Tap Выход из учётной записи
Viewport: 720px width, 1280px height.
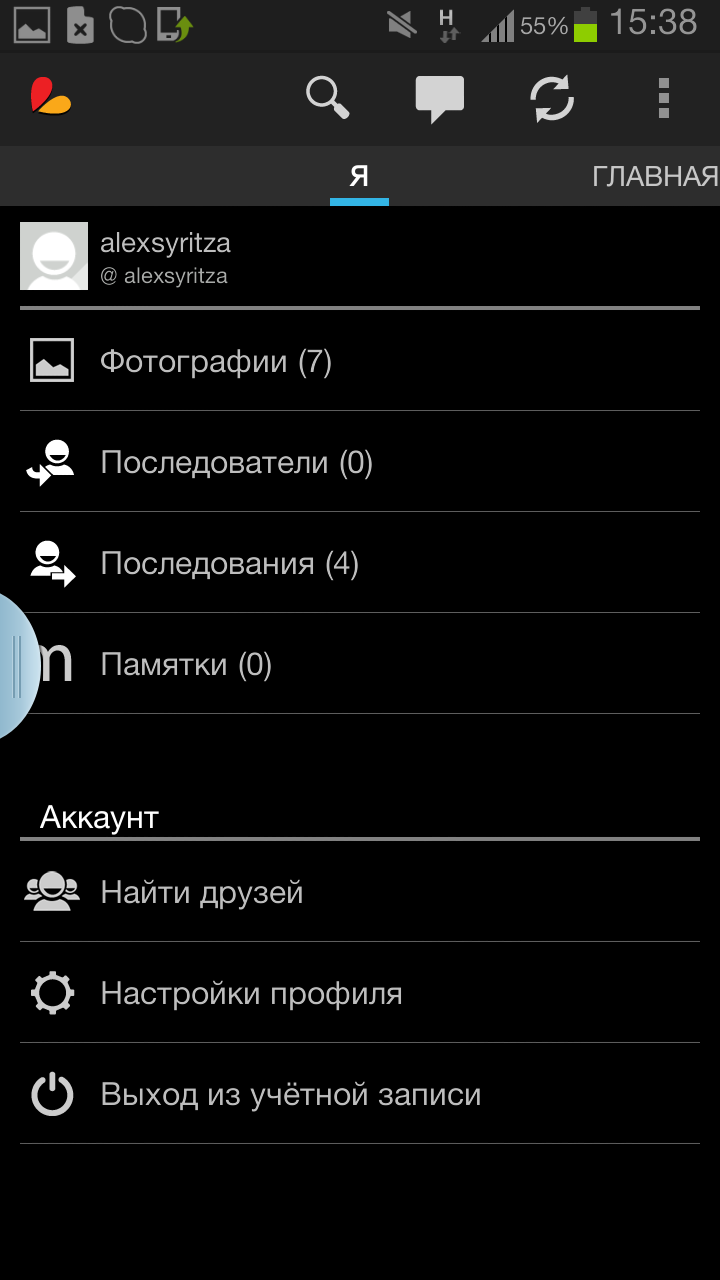tap(360, 1094)
